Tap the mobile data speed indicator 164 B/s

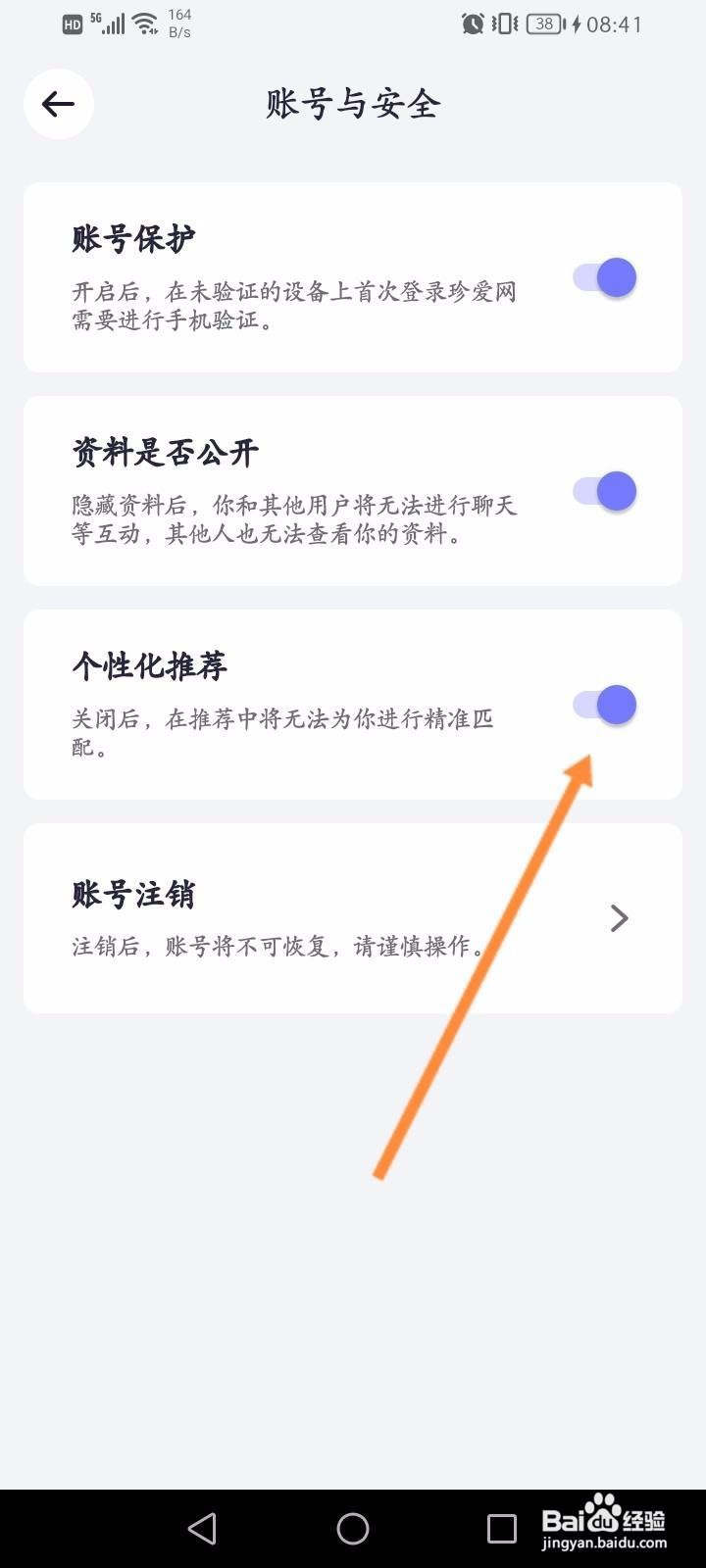pyautogui.click(x=178, y=24)
